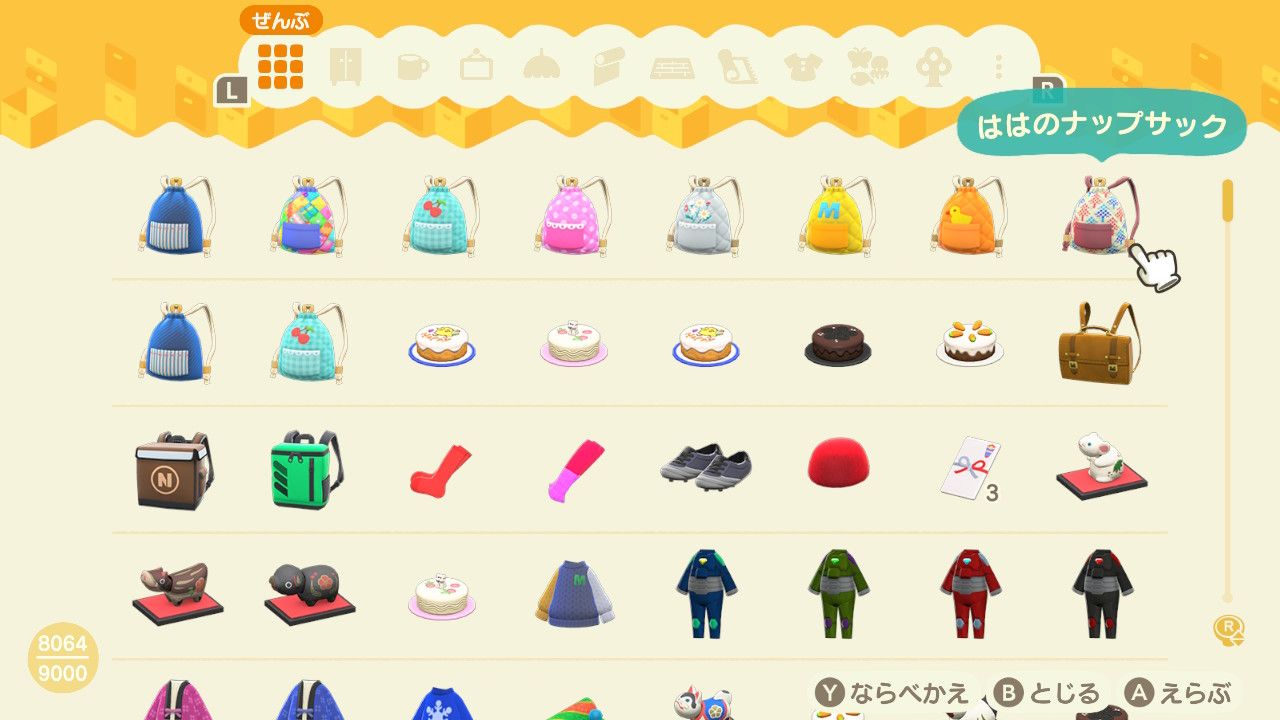Open the wall-mounted picture frame category tab

477,67
